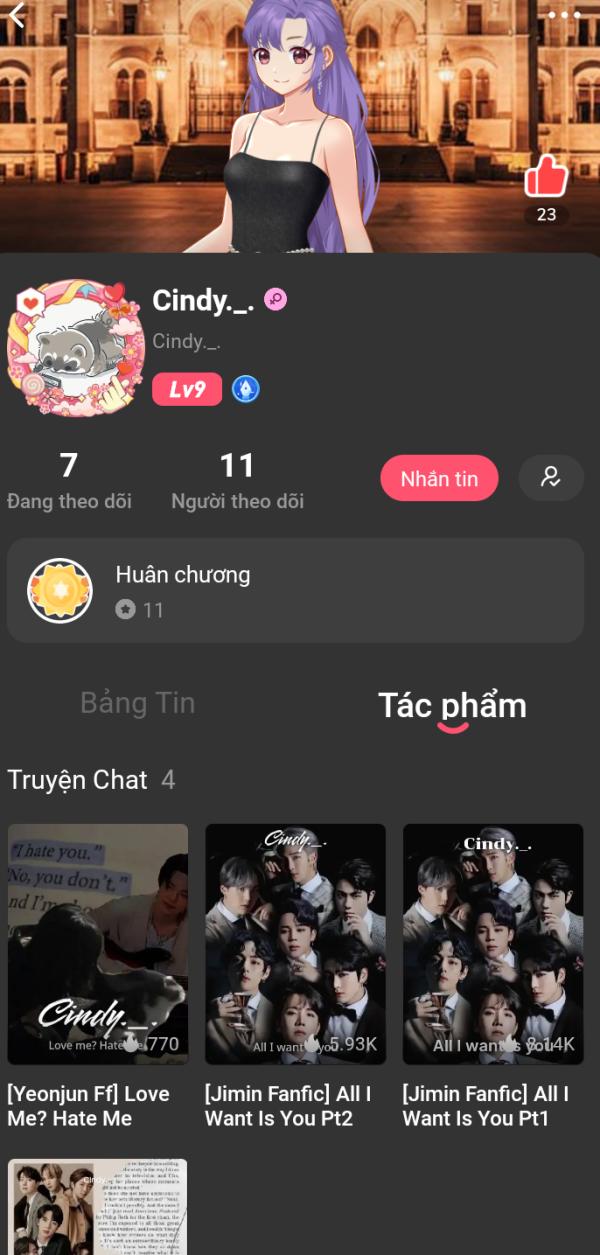This screenshot has height=1255, width=600.
Task: View the Đang theo dõi following list
Action: coord(69,480)
